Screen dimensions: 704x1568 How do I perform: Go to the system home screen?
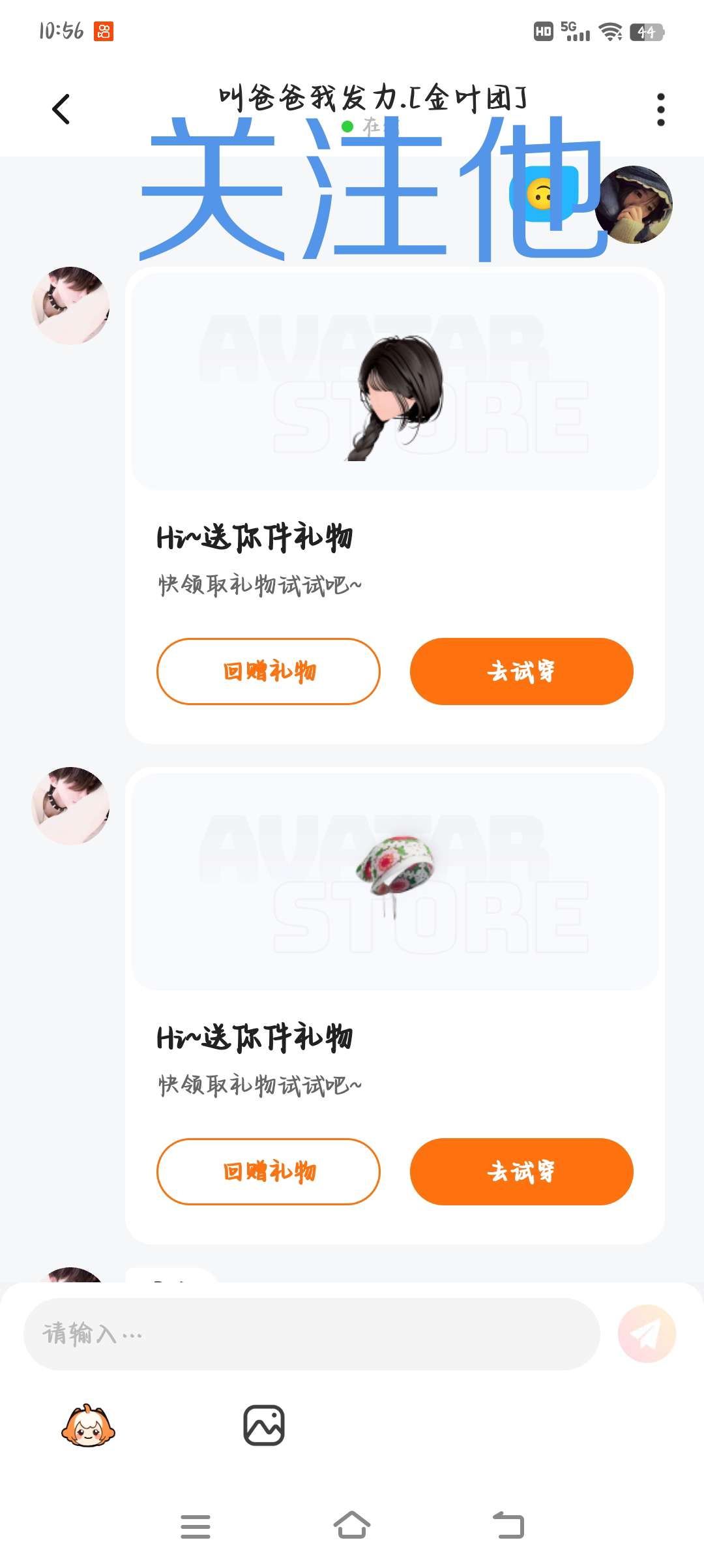pos(351,1526)
